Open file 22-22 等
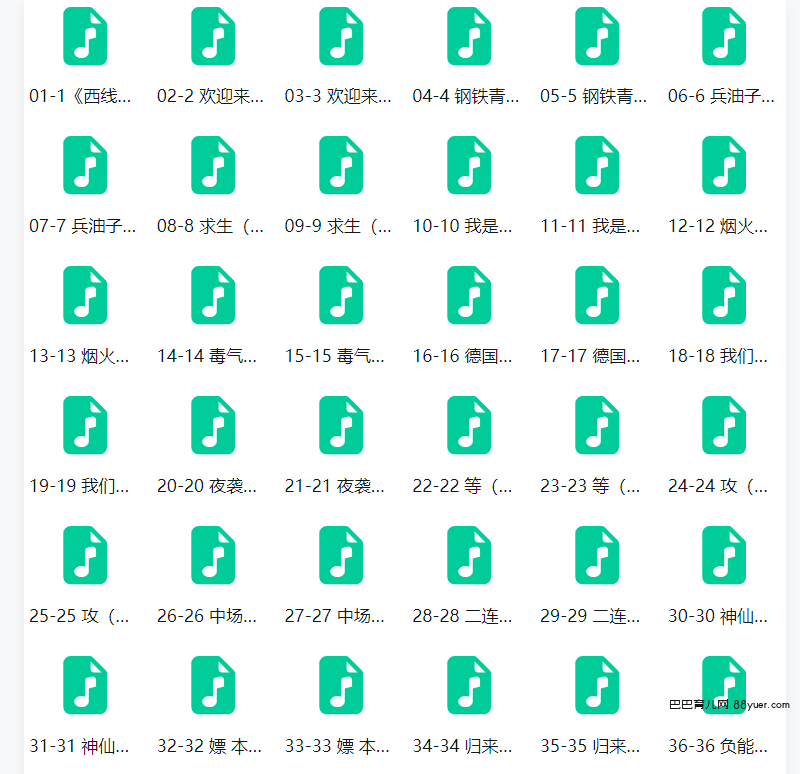The width and height of the screenshot is (800, 774). pos(469,425)
